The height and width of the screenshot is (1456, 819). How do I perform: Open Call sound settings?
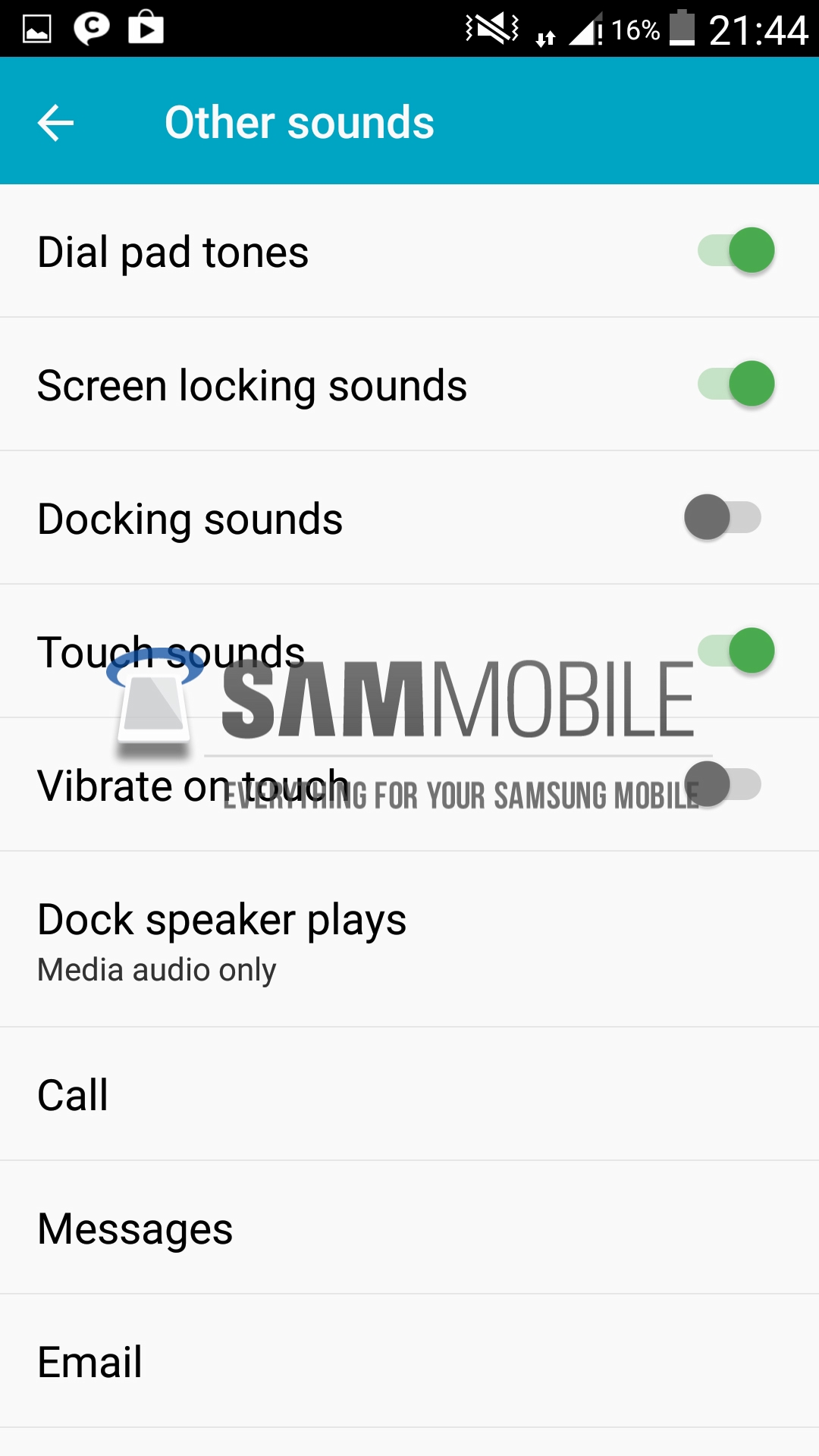point(74,1095)
